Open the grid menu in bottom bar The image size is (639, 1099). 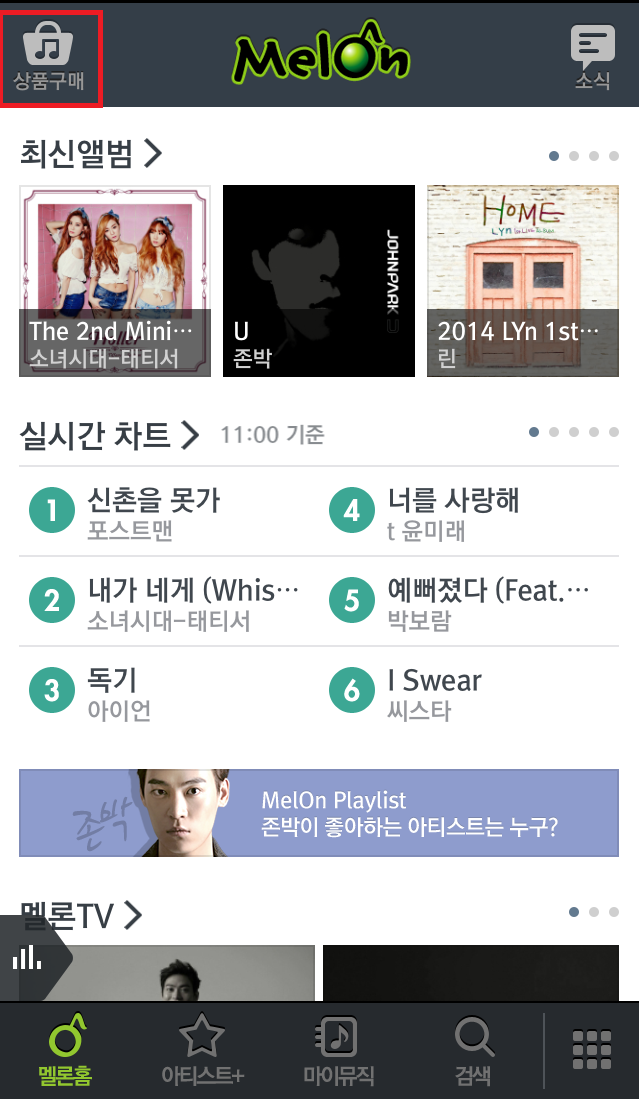point(591,1050)
